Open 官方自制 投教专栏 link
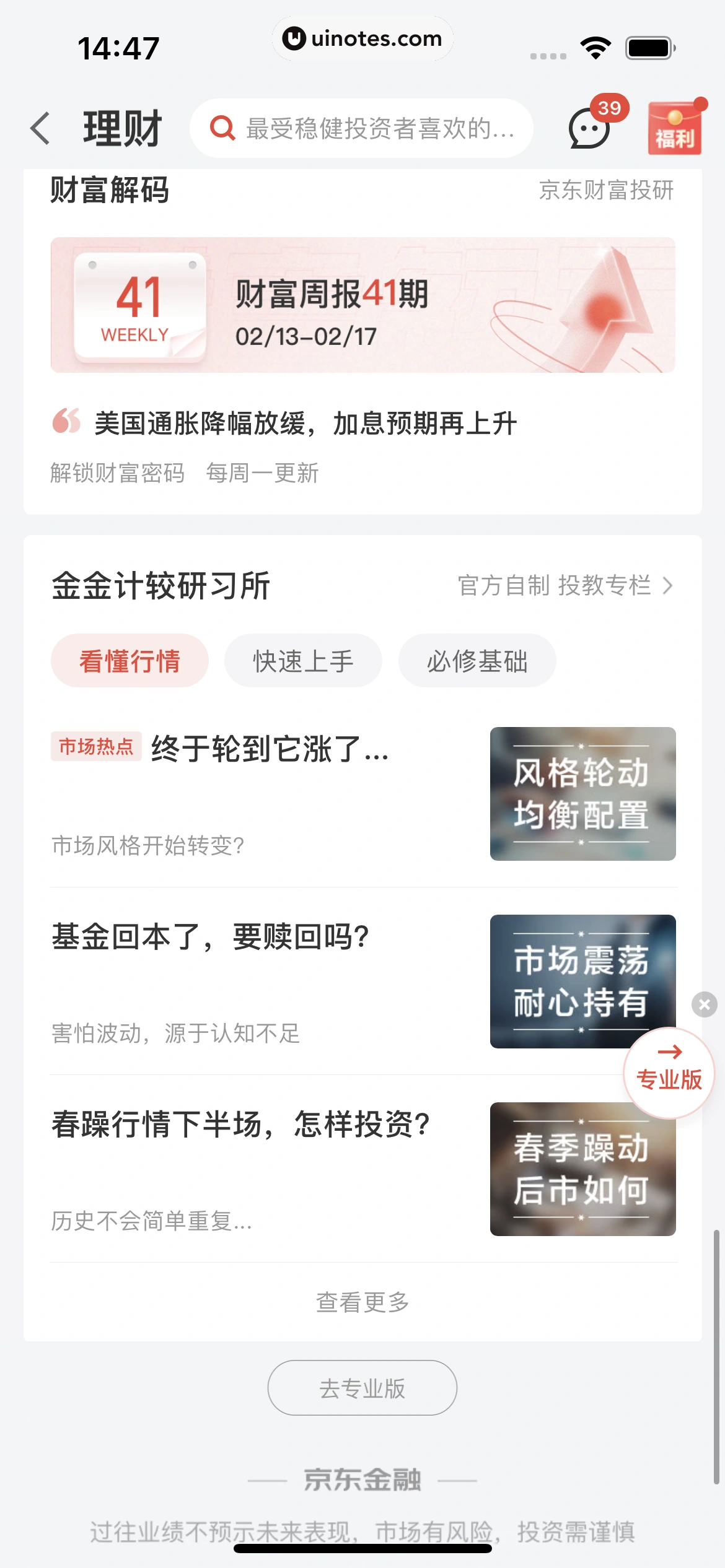The height and width of the screenshot is (1568, 725). point(565,585)
